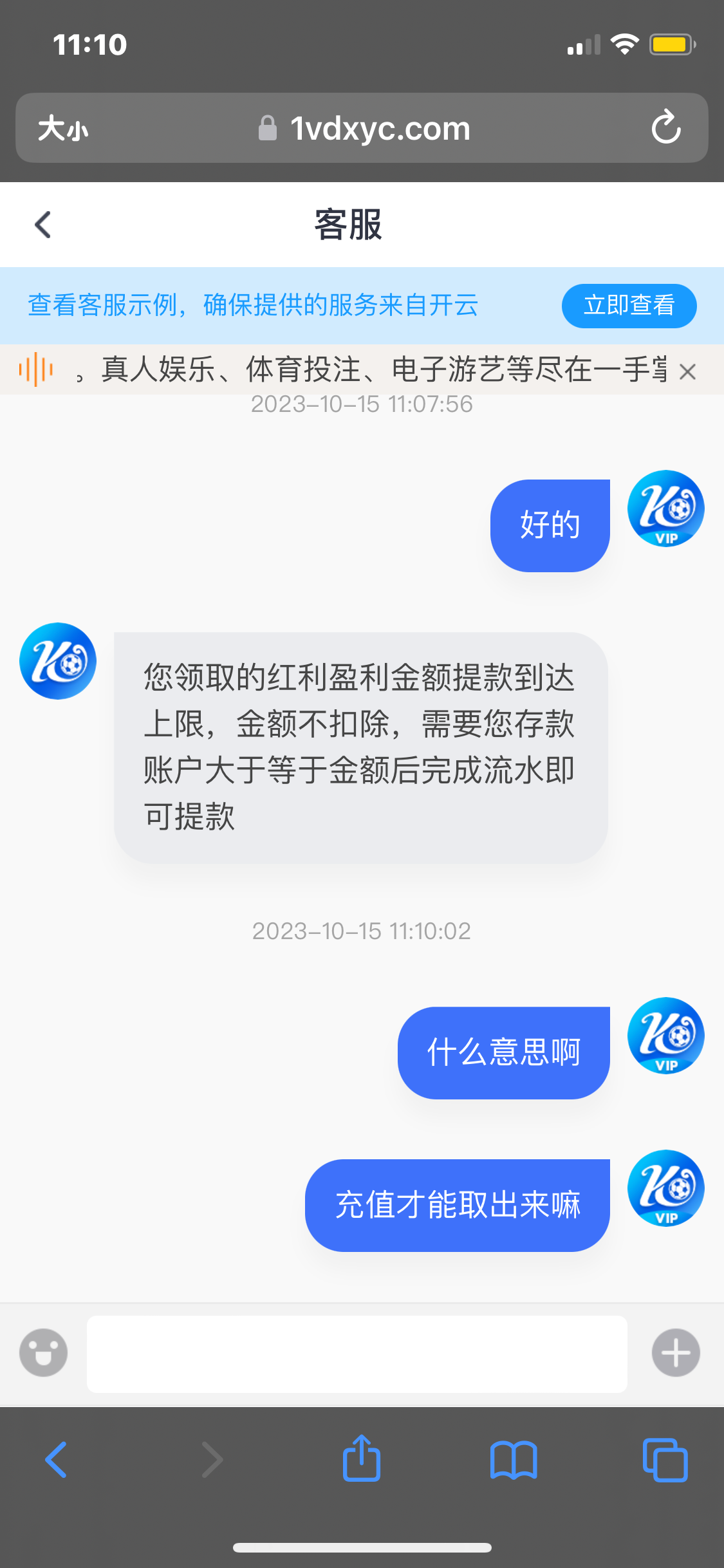This screenshot has width=724, height=1568.
Task: Reload the page in Safari
Action: click(x=665, y=127)
